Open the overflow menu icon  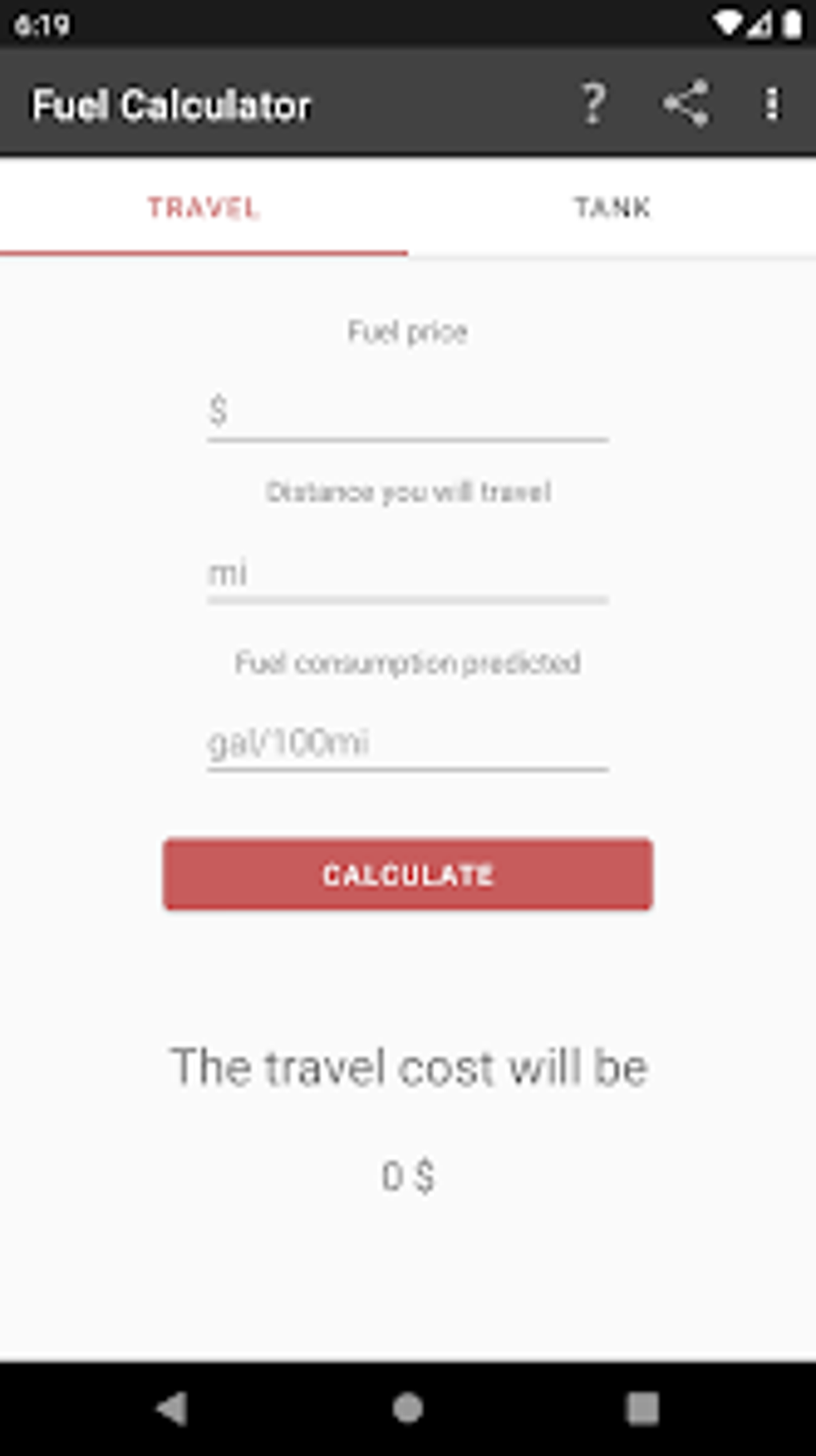pos(771,103)
